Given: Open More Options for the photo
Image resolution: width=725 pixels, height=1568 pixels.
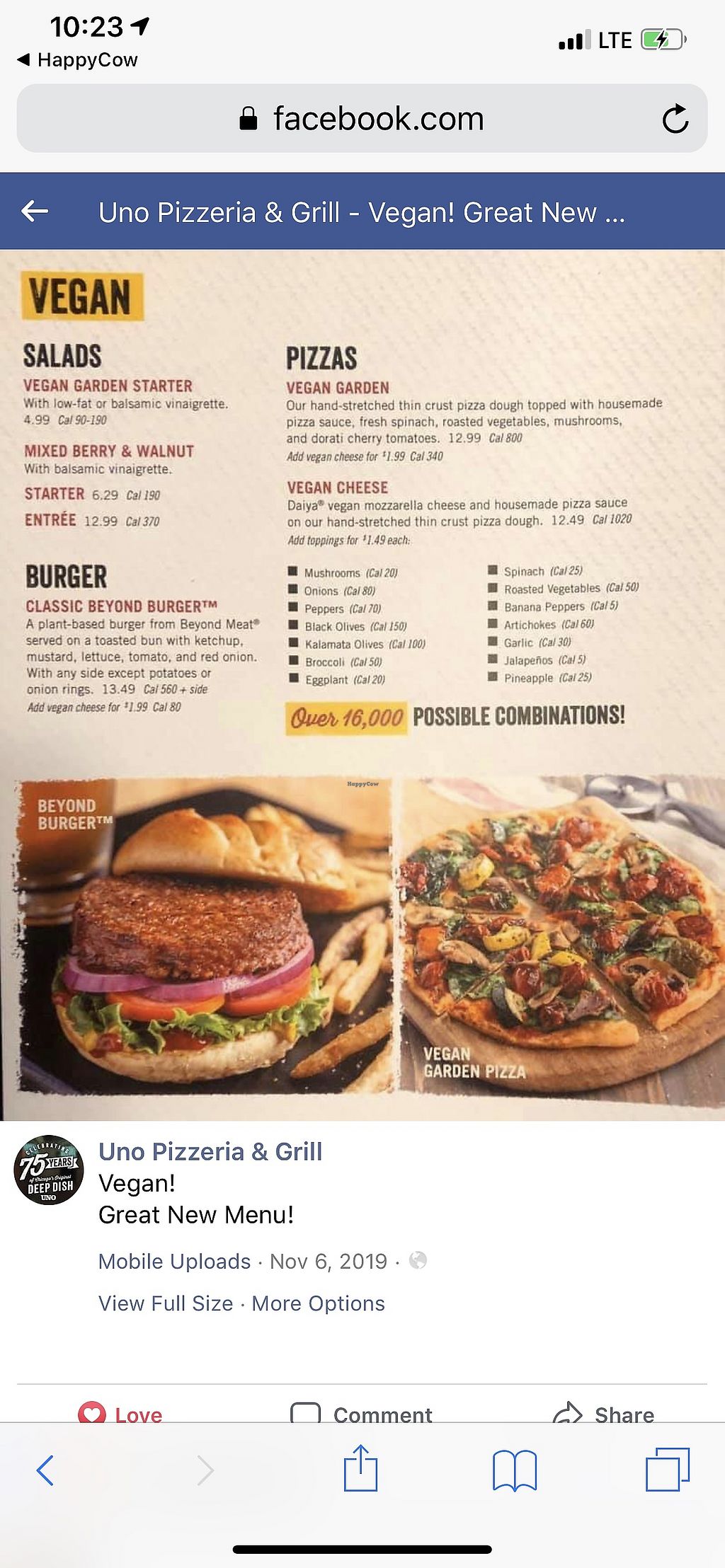Looking at the screenshot, I should [318, 1303].
